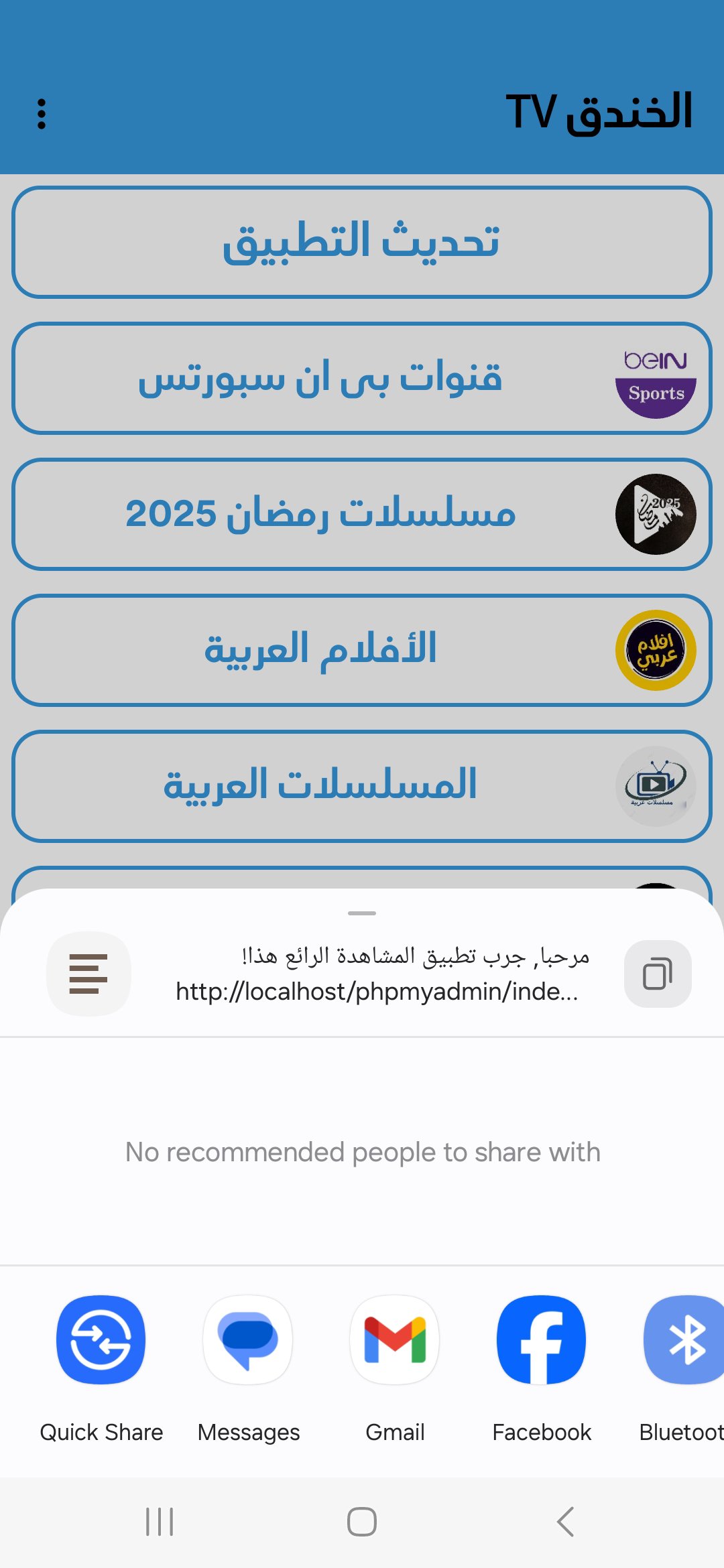Share via Bluetooth
The height and width of the screenshot is (1568, 724).
click(684, 1340)
